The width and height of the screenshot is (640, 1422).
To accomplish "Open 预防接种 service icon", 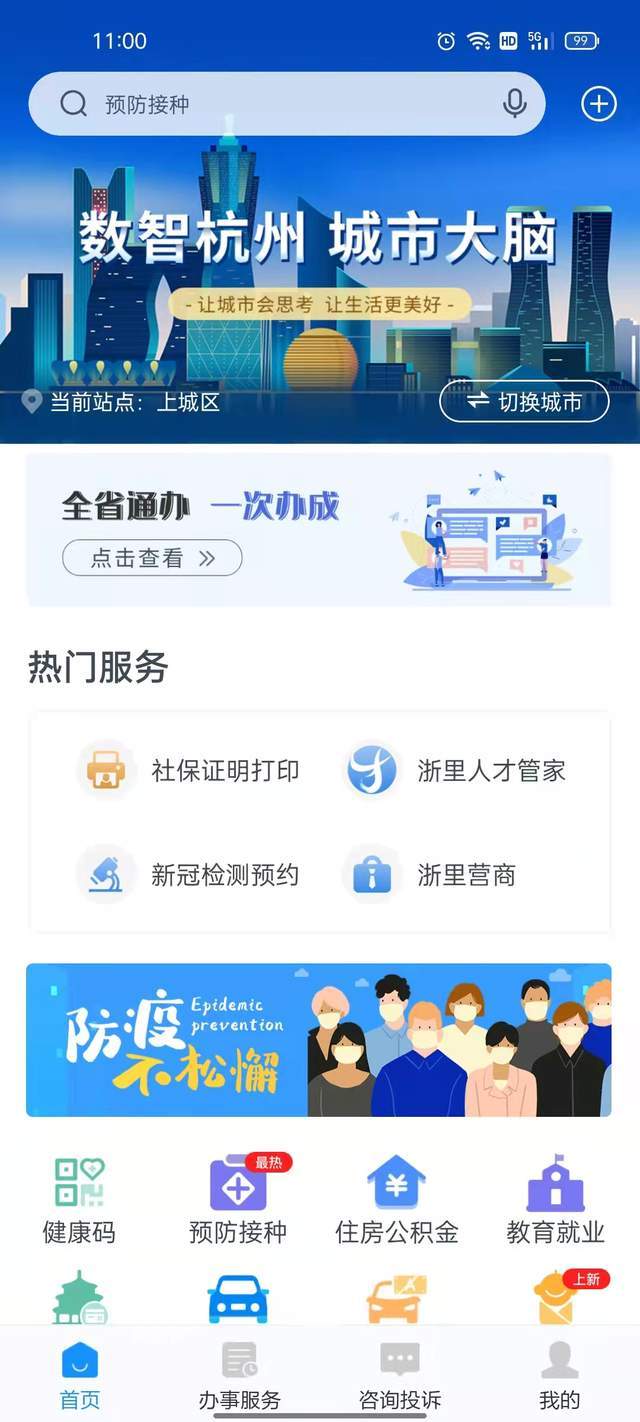I will click(x=238, y=1200).
